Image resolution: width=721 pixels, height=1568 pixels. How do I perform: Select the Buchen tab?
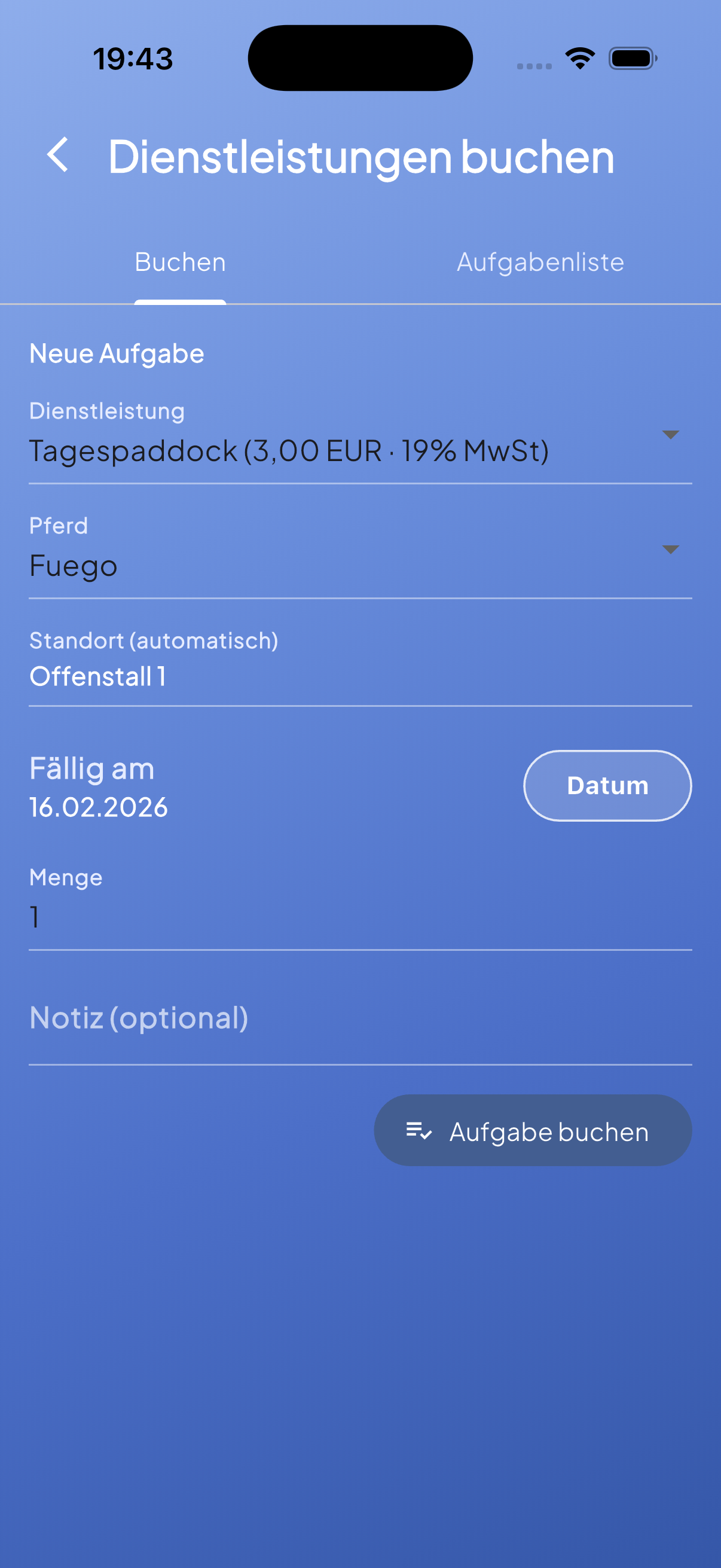[179, 263]
